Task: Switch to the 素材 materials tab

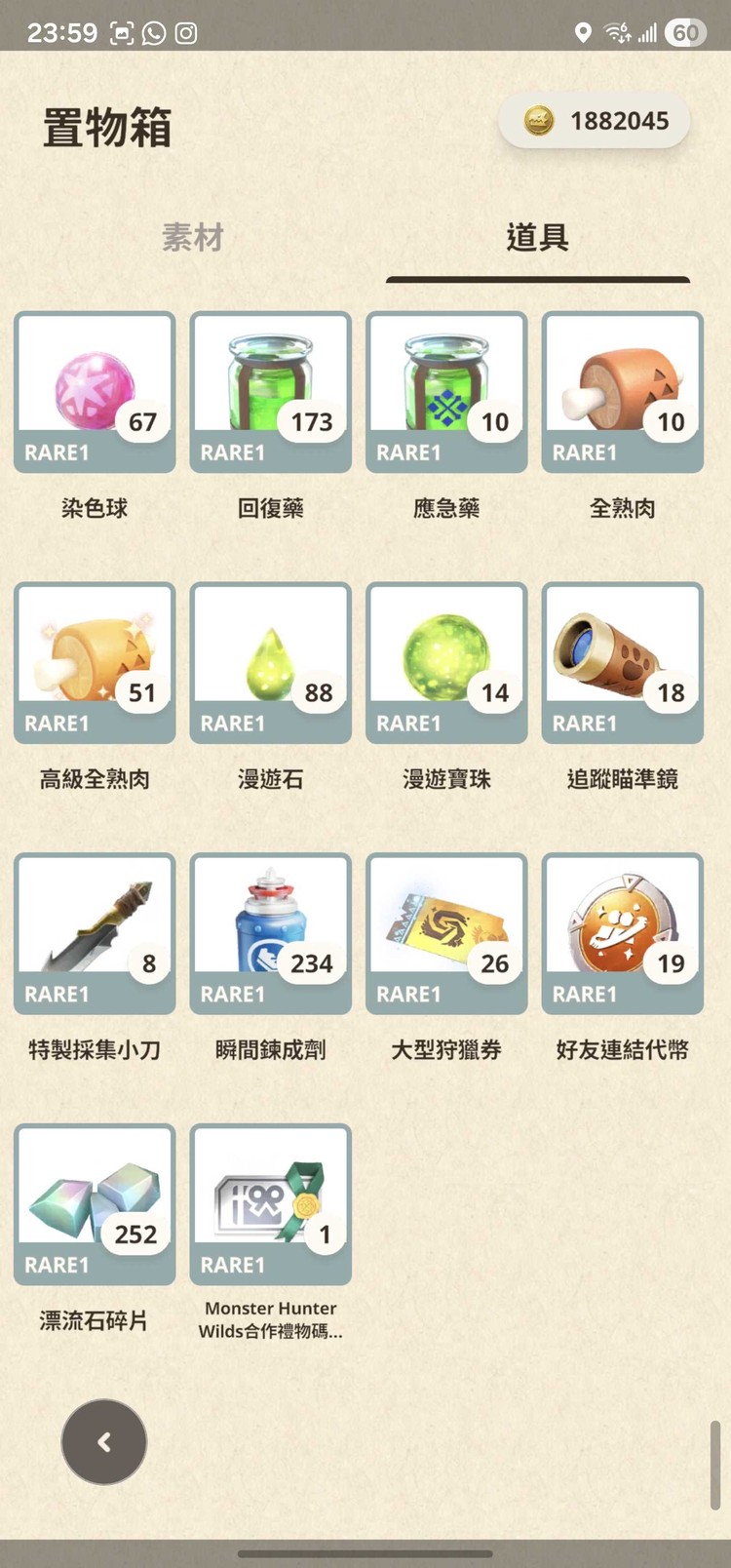Action: (x=192, y=237)
